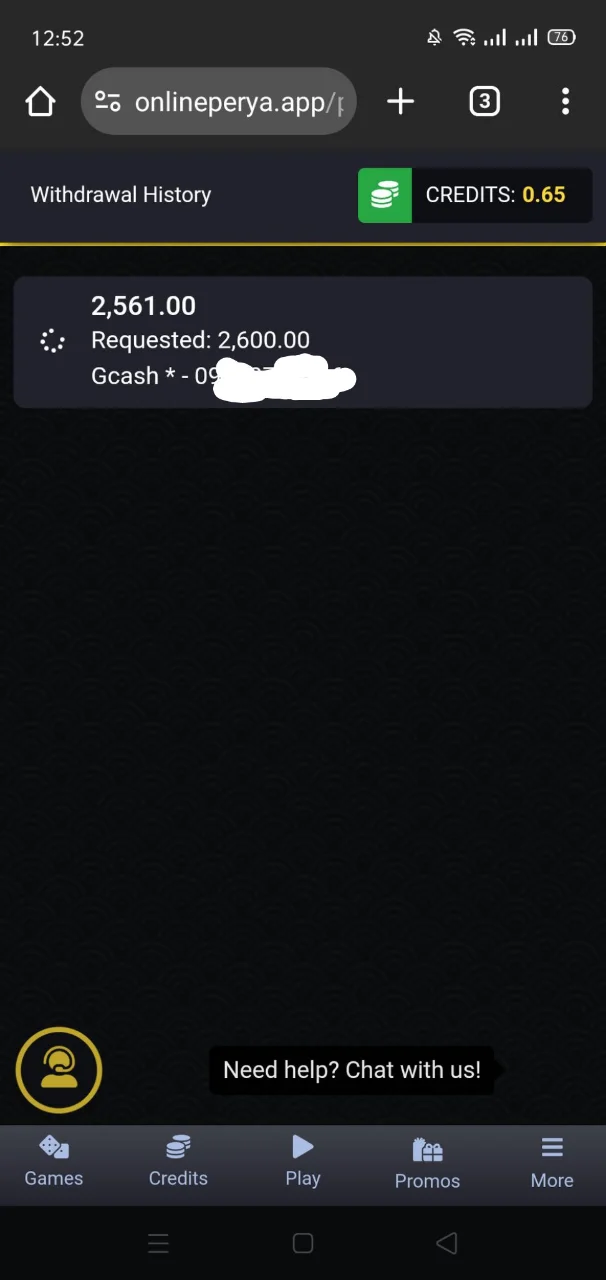Switch to the Games tab

[x=54, y=1162]
